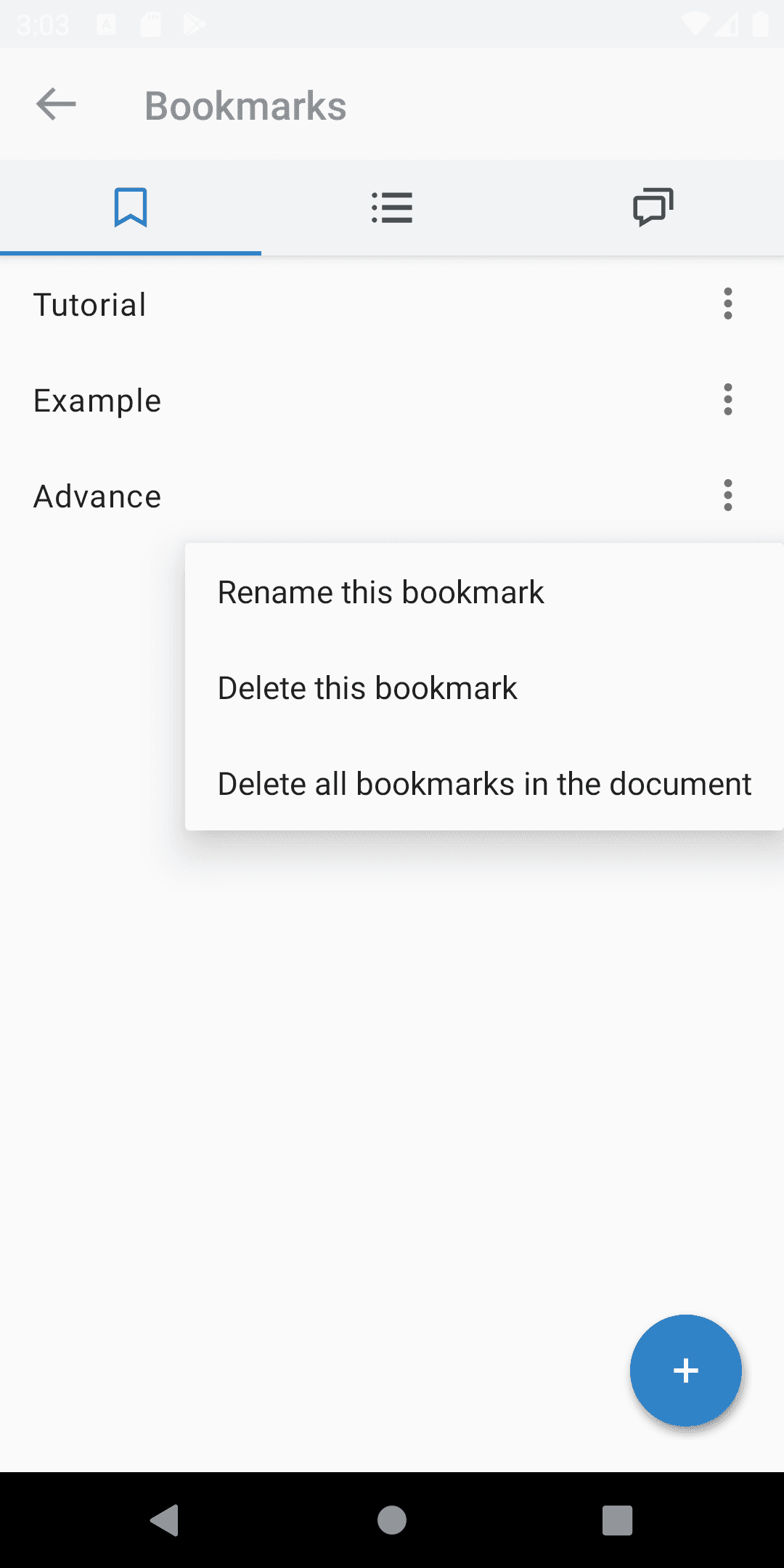Image resolution: width=784 pixels, height=1568 pixels.
Task: Open overflow menu for Tutorial bookmark
Action: pyautogui.click(x=727, y=303)
